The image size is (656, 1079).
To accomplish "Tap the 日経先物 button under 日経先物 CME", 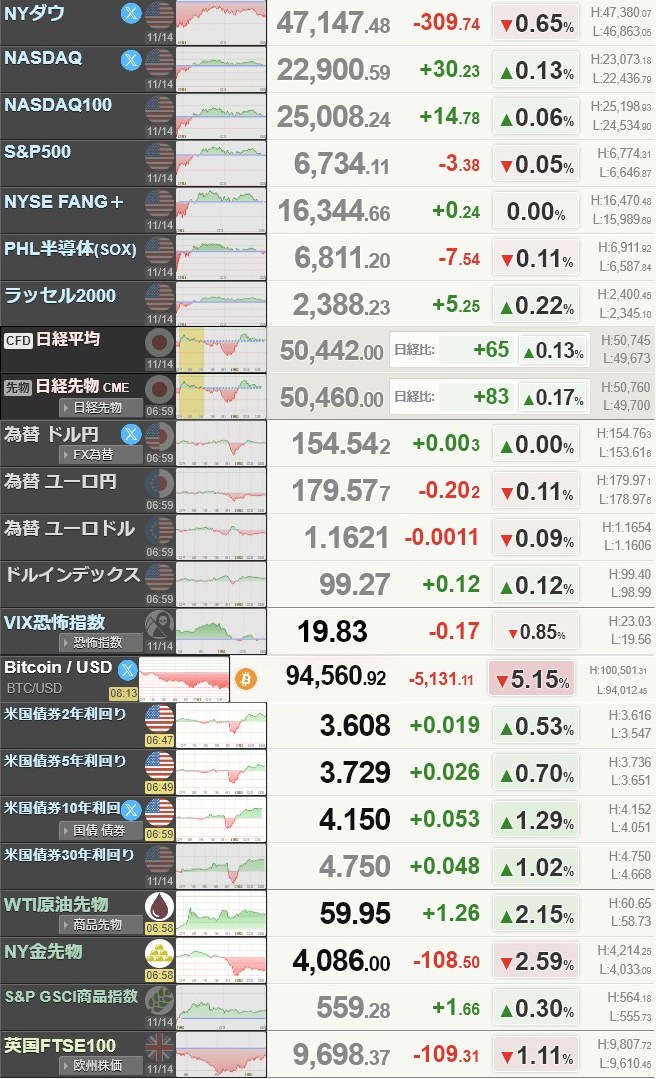I will [97, 407].
